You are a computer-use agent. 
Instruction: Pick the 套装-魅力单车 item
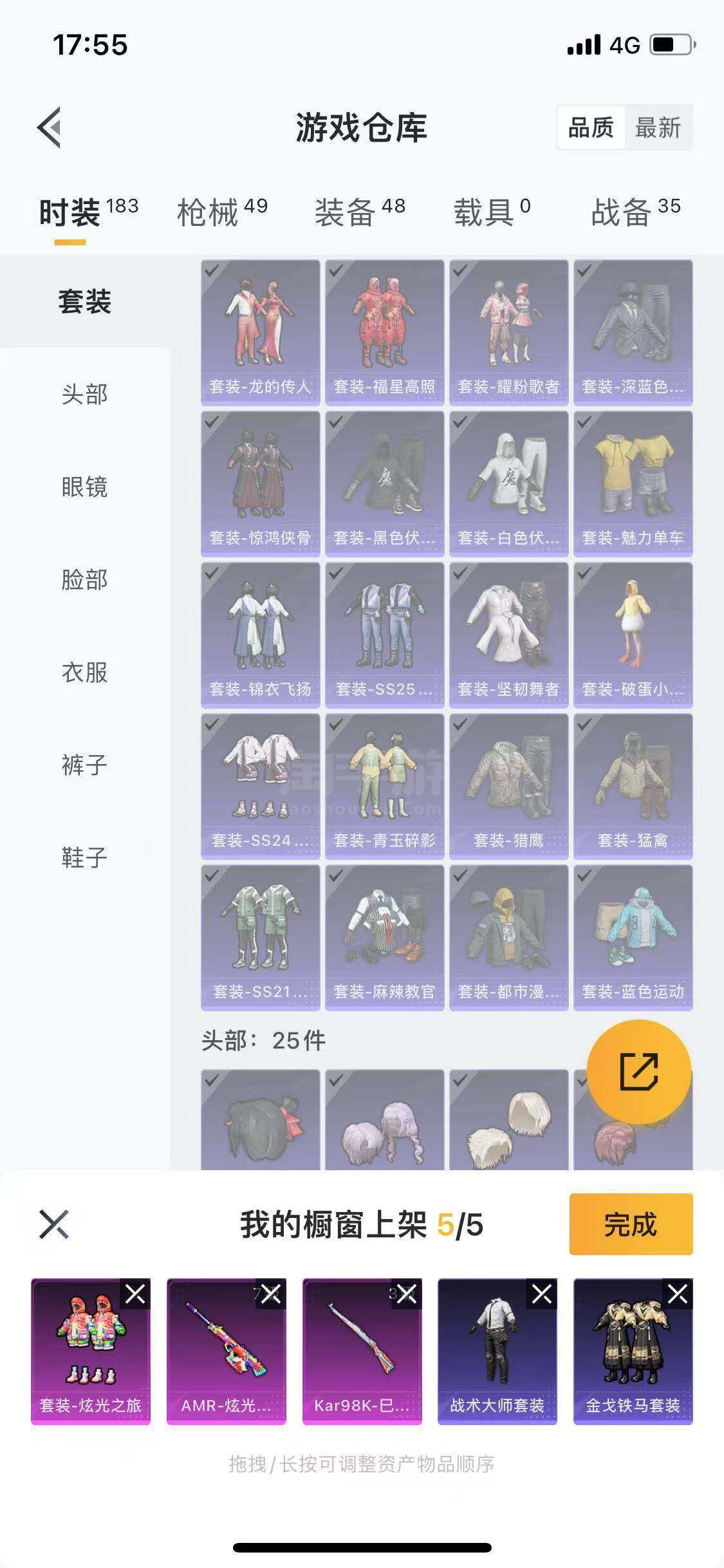[x=633, y=483]
